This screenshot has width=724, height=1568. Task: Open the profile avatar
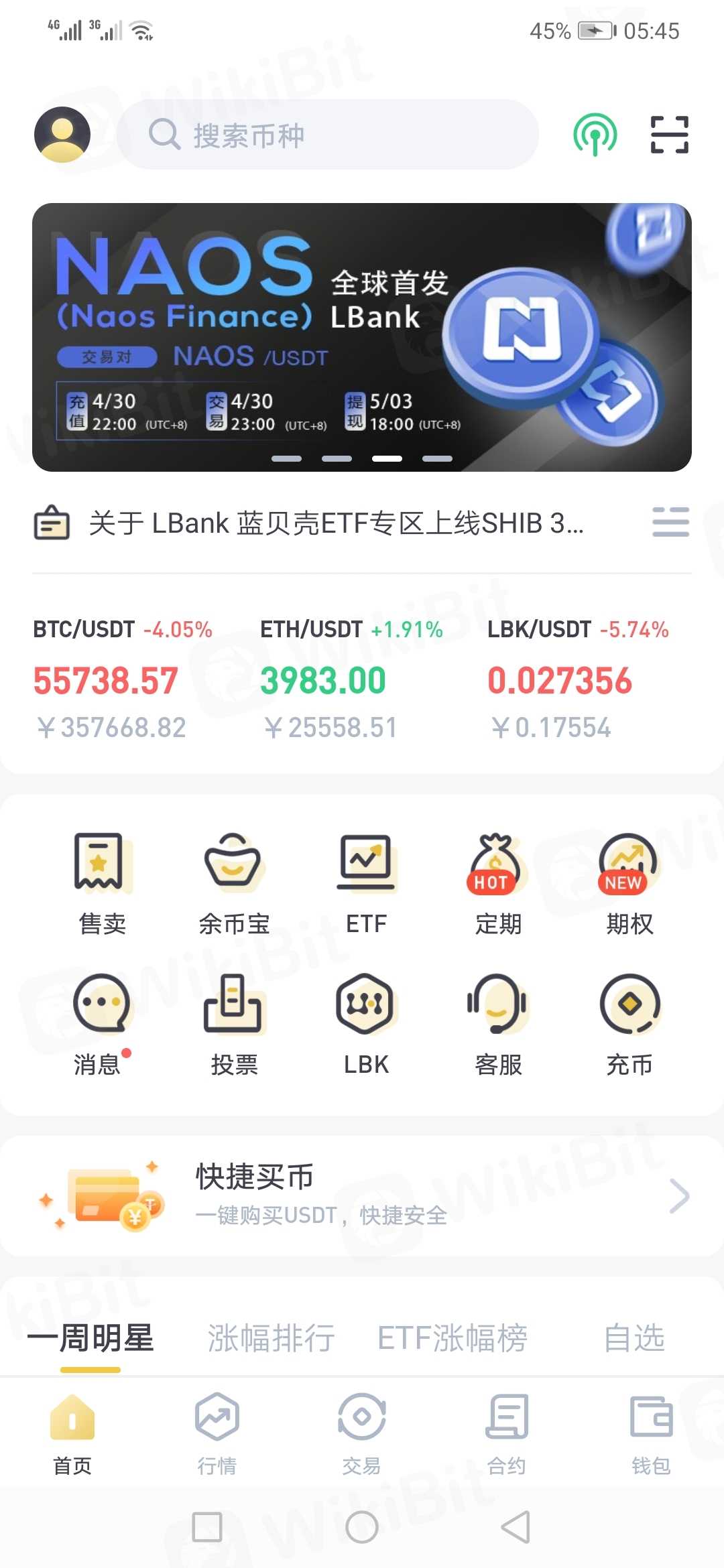coord(62,135)
